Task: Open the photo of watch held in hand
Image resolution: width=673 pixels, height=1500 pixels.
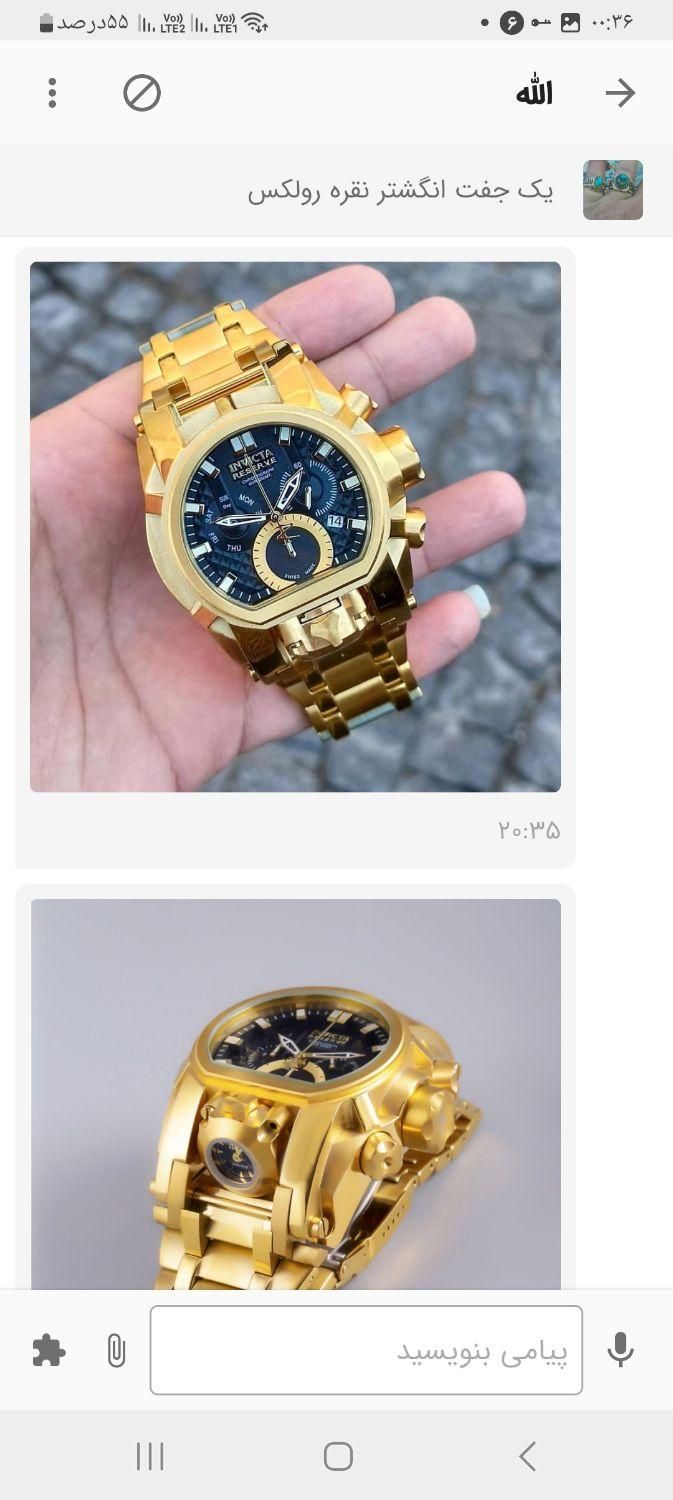Action: pyautogui.click(x=295, y=527)
